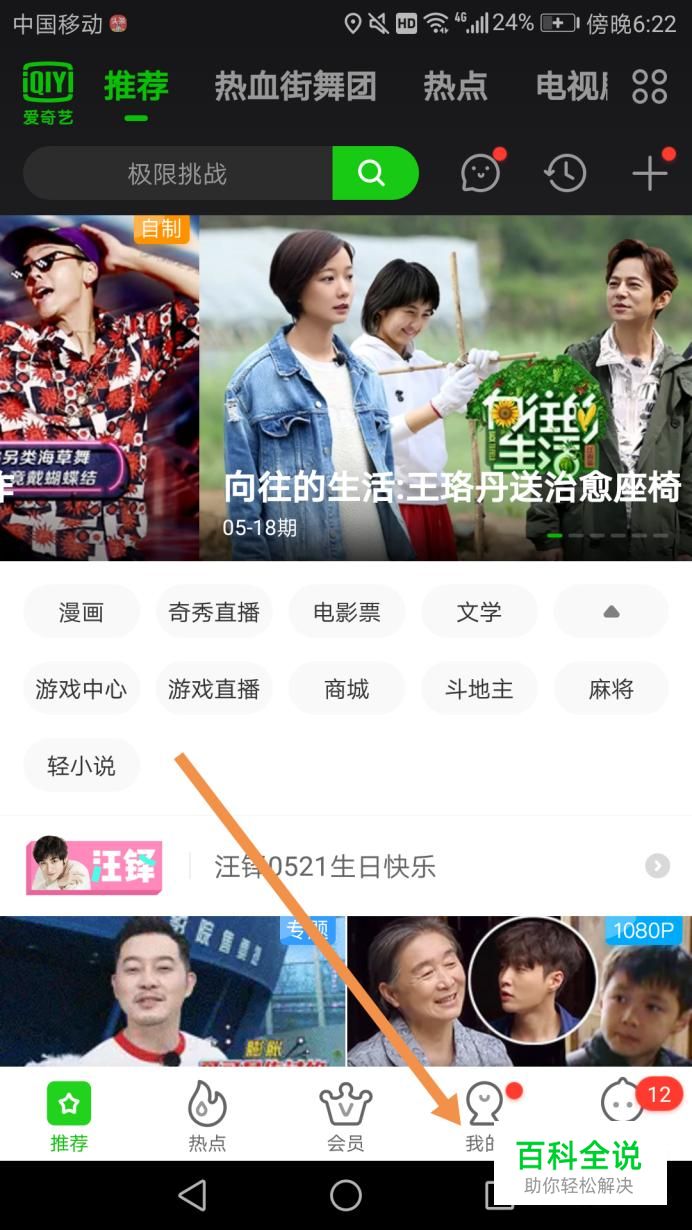This screenshot has height=1230, width=692.
Task: Select the 漫画 chip
Action: [x=81, y=612]
